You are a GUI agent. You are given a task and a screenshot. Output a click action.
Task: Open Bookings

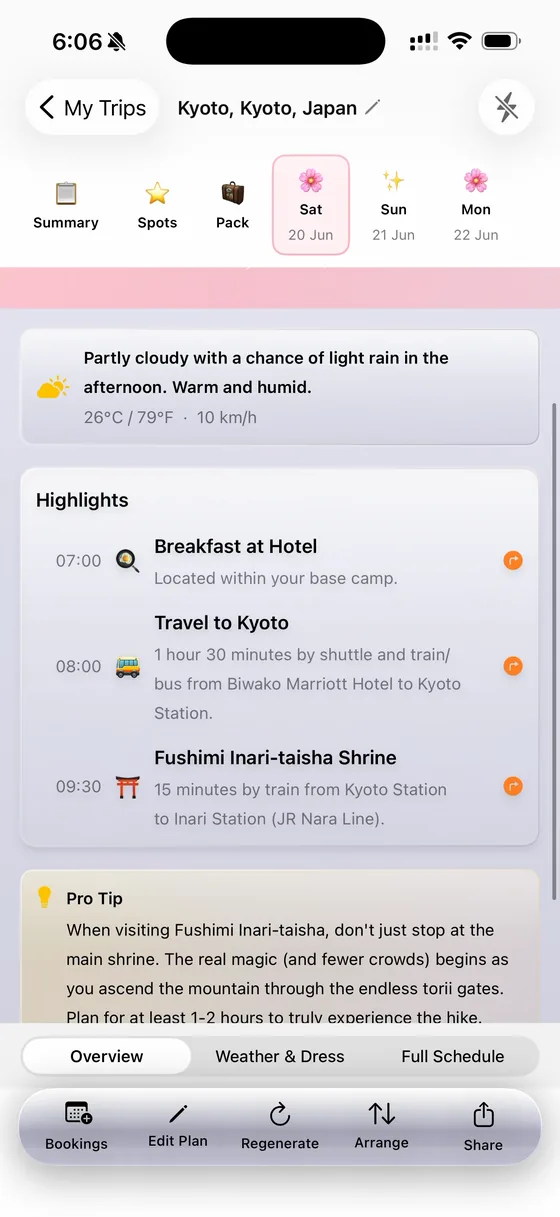(77, 1126)
